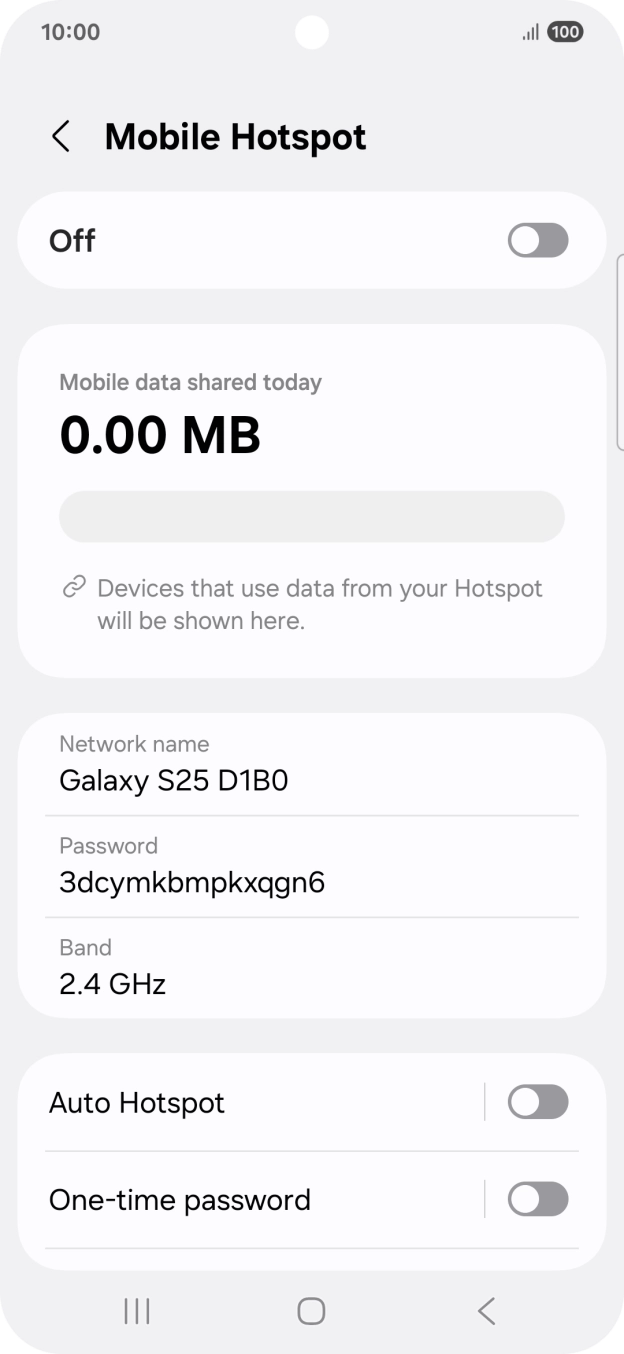Viewport: 624px width, 1354px height.
Task: Tap the system back button
Action: tap(486, 1311)
